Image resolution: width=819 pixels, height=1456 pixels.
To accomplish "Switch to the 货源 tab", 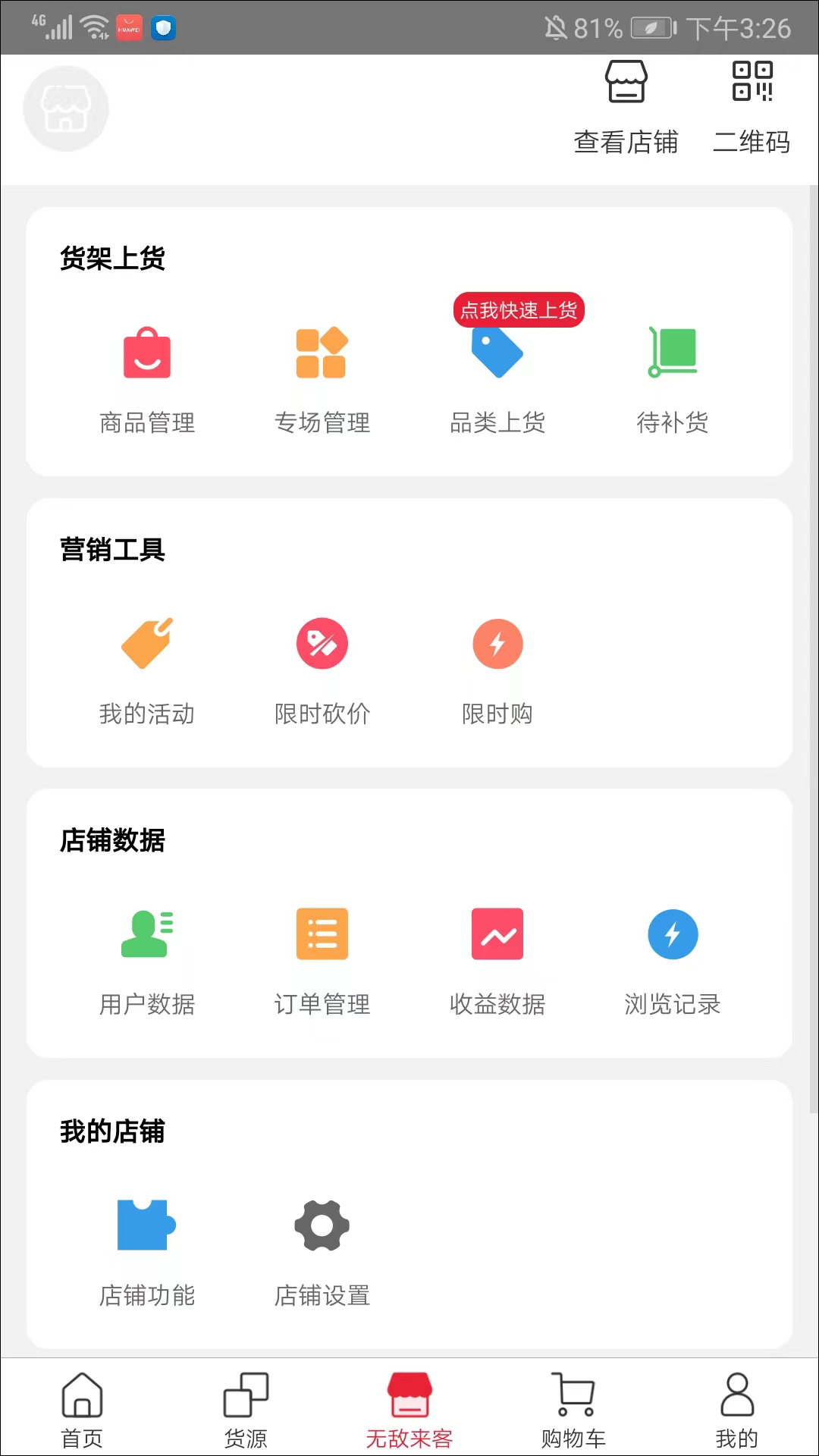I will (x=246, y=1409).
